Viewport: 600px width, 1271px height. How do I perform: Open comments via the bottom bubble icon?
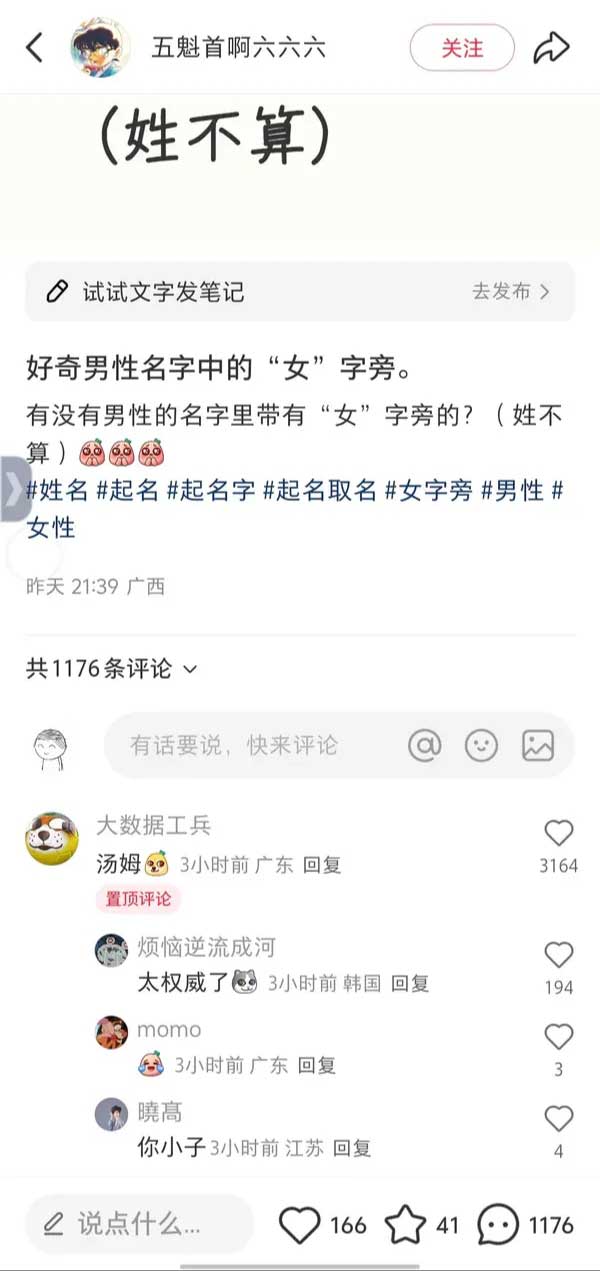pyautogui.click(x=498, y=1224)
